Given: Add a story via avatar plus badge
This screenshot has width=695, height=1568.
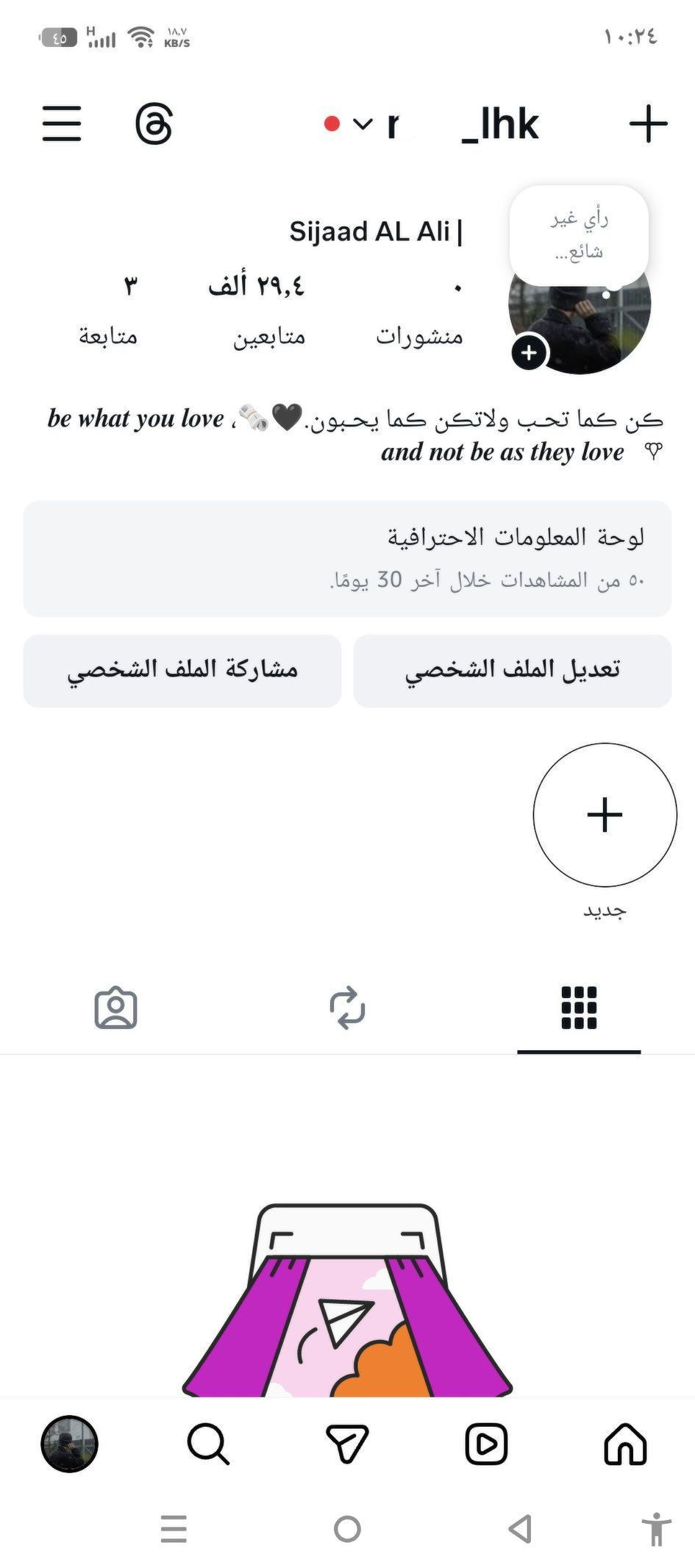Looking at the screenshot, I should tap(530, 353).
